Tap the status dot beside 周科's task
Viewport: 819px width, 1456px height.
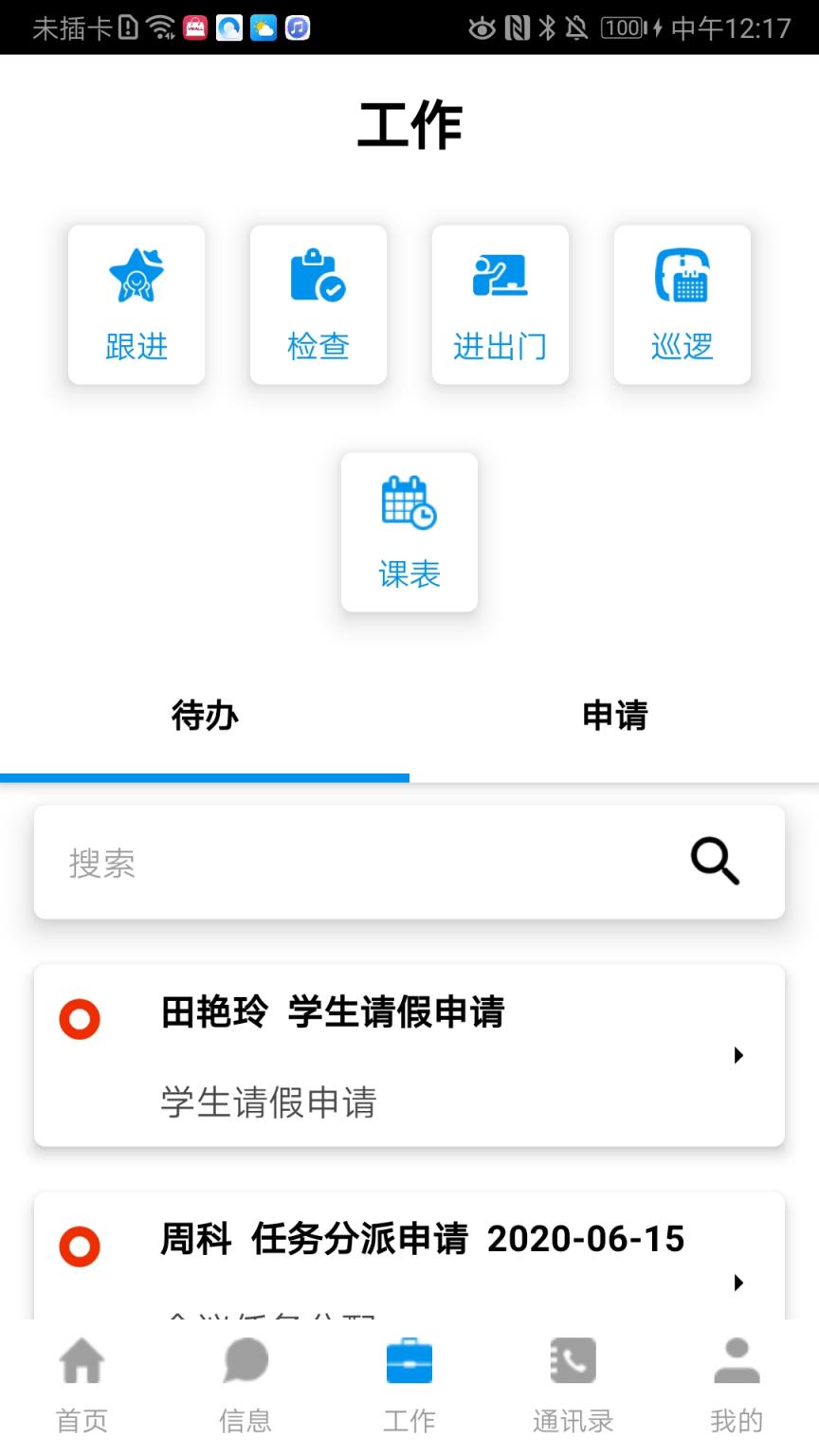click(80, 1247)
